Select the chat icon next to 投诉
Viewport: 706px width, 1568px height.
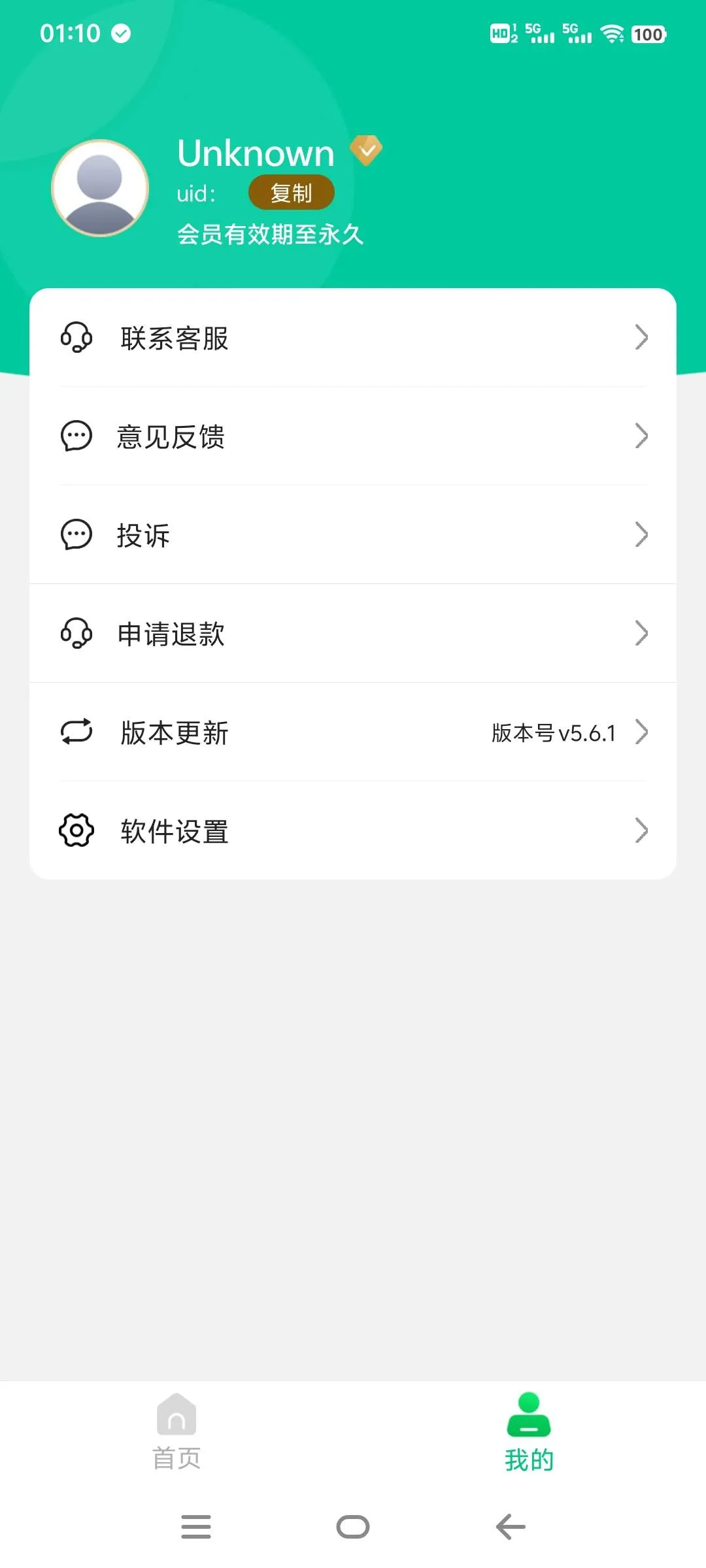click(76, 534)
